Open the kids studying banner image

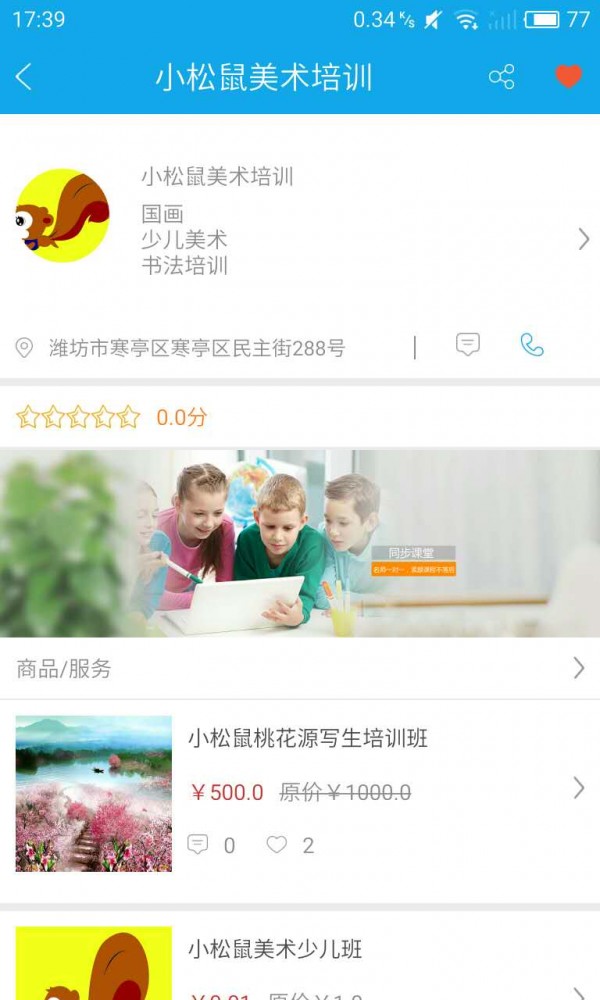(300, 543)
